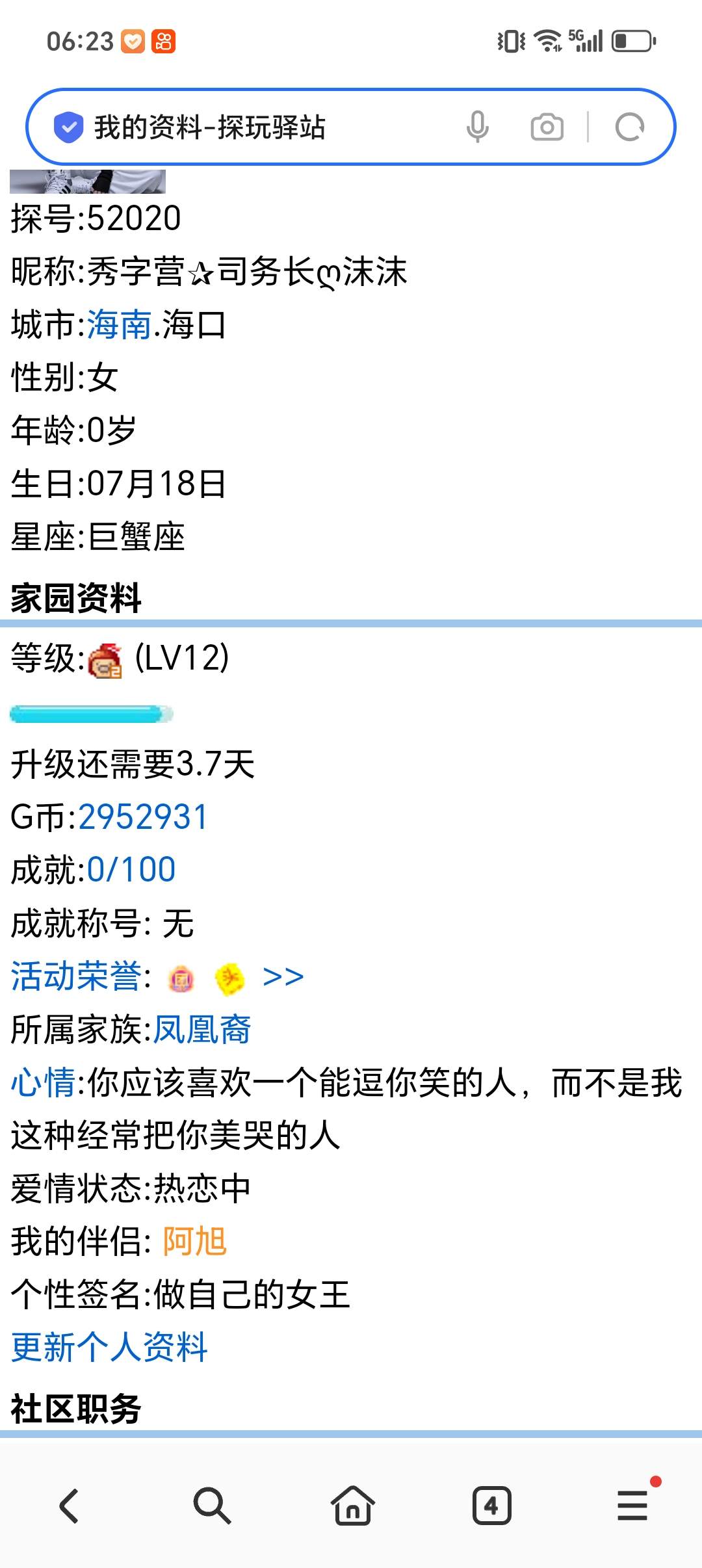Open the G币 balance 2952931 link
The width and height of the screenshot is (702, 1568).
click(143, 817)
